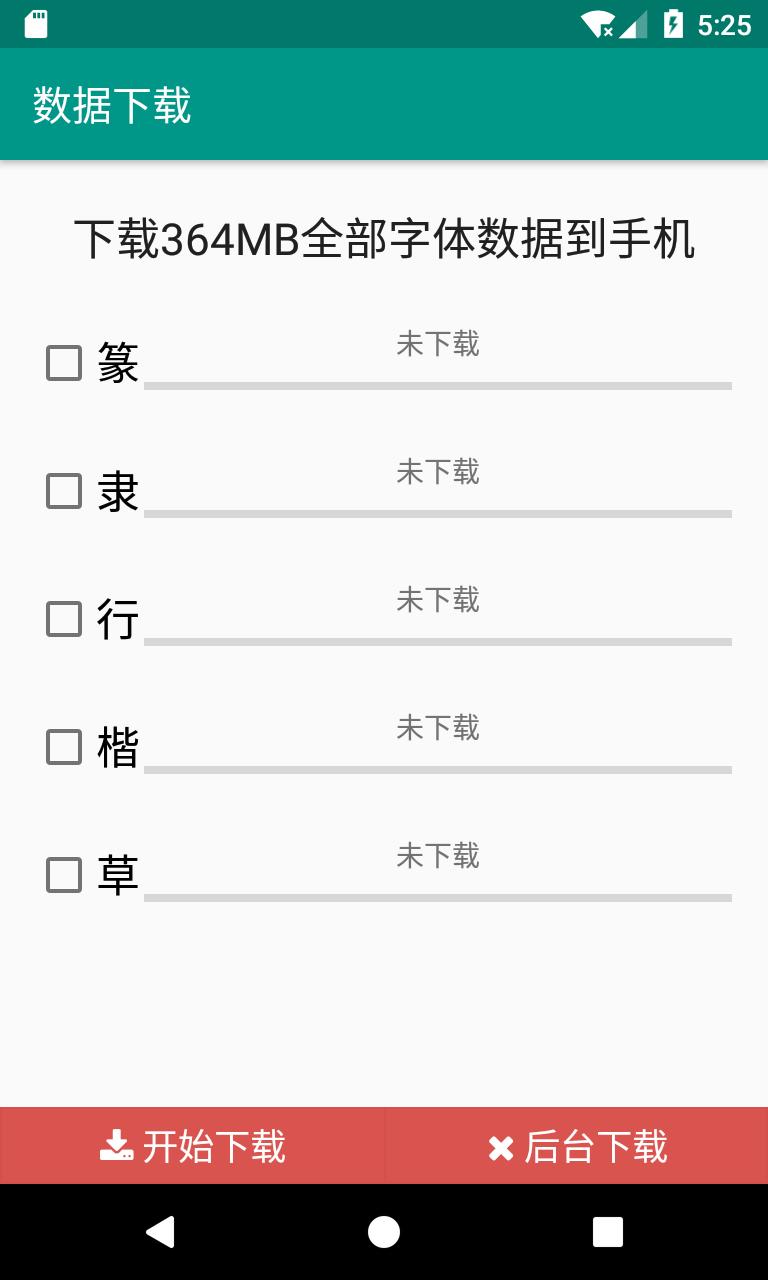Select the 隶 font checkbox
Viewport: 768px width, 1280px height.
tap(64, 491)
